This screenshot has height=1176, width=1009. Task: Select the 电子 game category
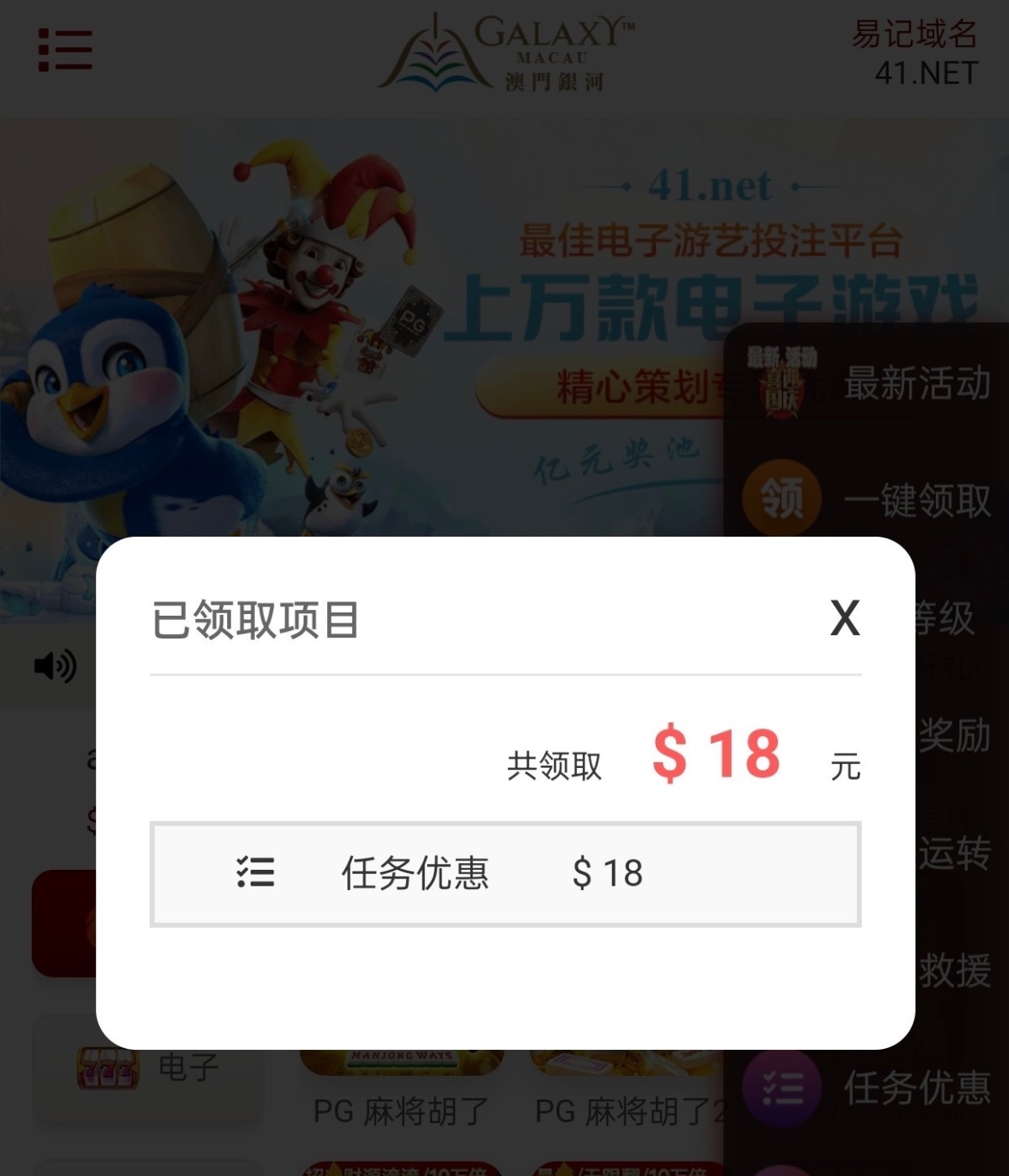[x=148, y=1068]
